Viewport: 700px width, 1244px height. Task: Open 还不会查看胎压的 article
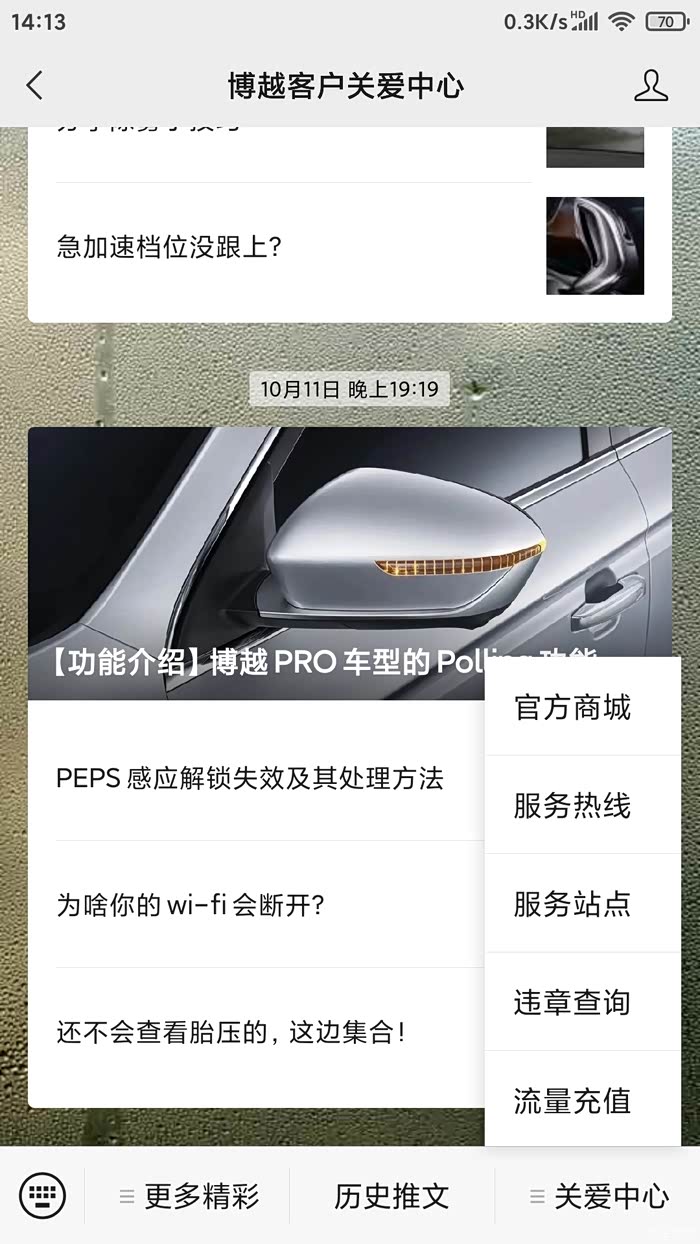tap(232, 1032)
